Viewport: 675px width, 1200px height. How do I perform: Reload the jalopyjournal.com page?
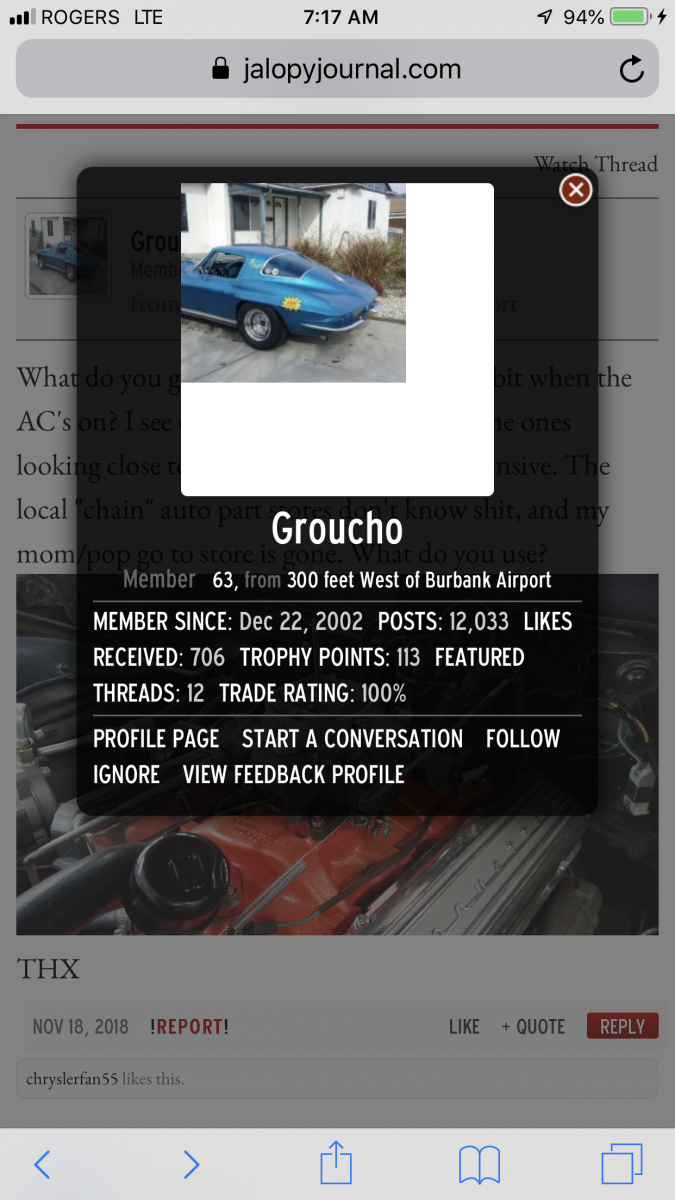631,69
